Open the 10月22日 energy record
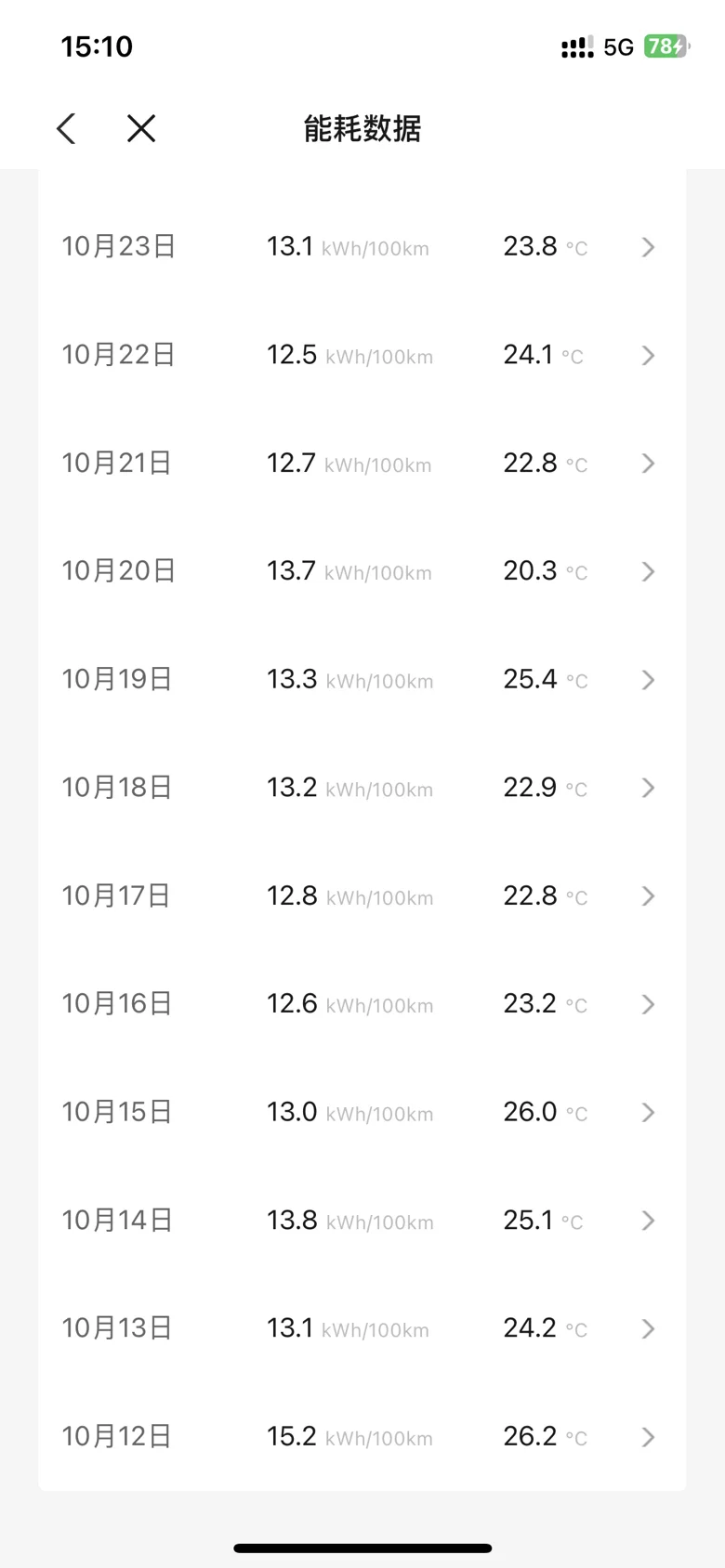The image size is (725, 1568). point(362,355)
